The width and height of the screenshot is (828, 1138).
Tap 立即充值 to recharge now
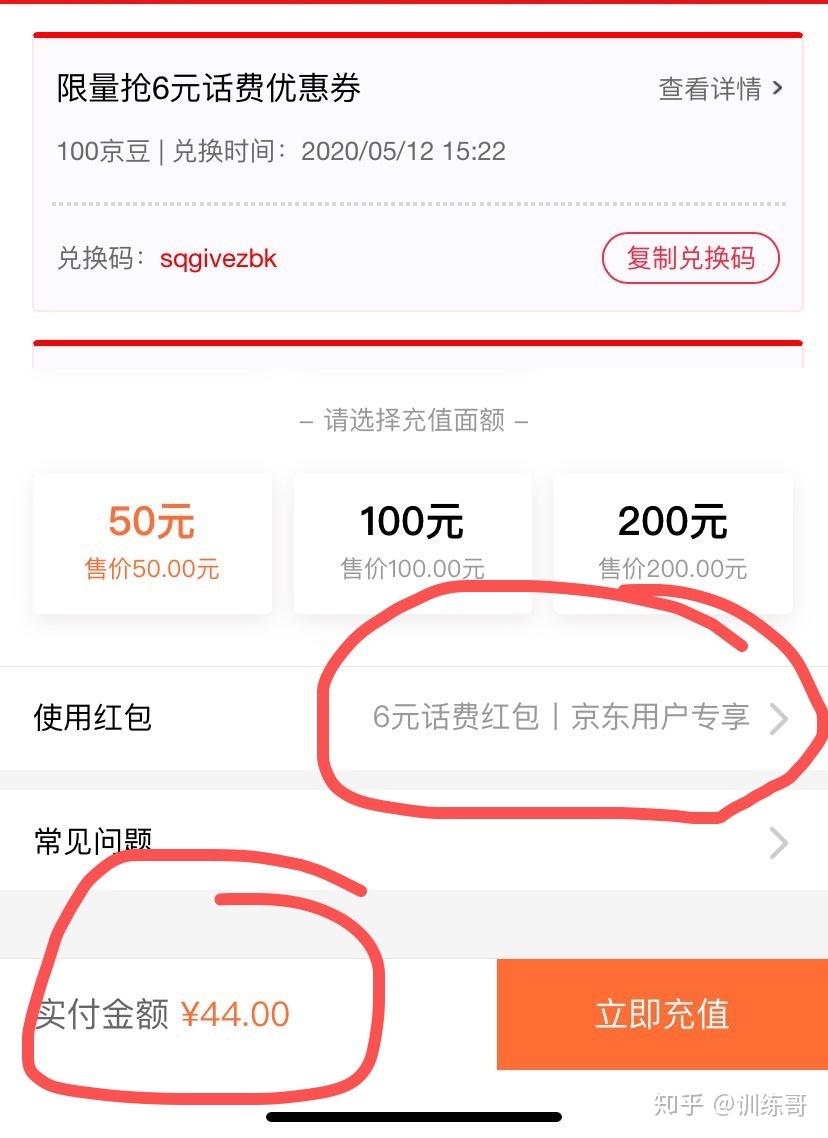[662, 1014]
